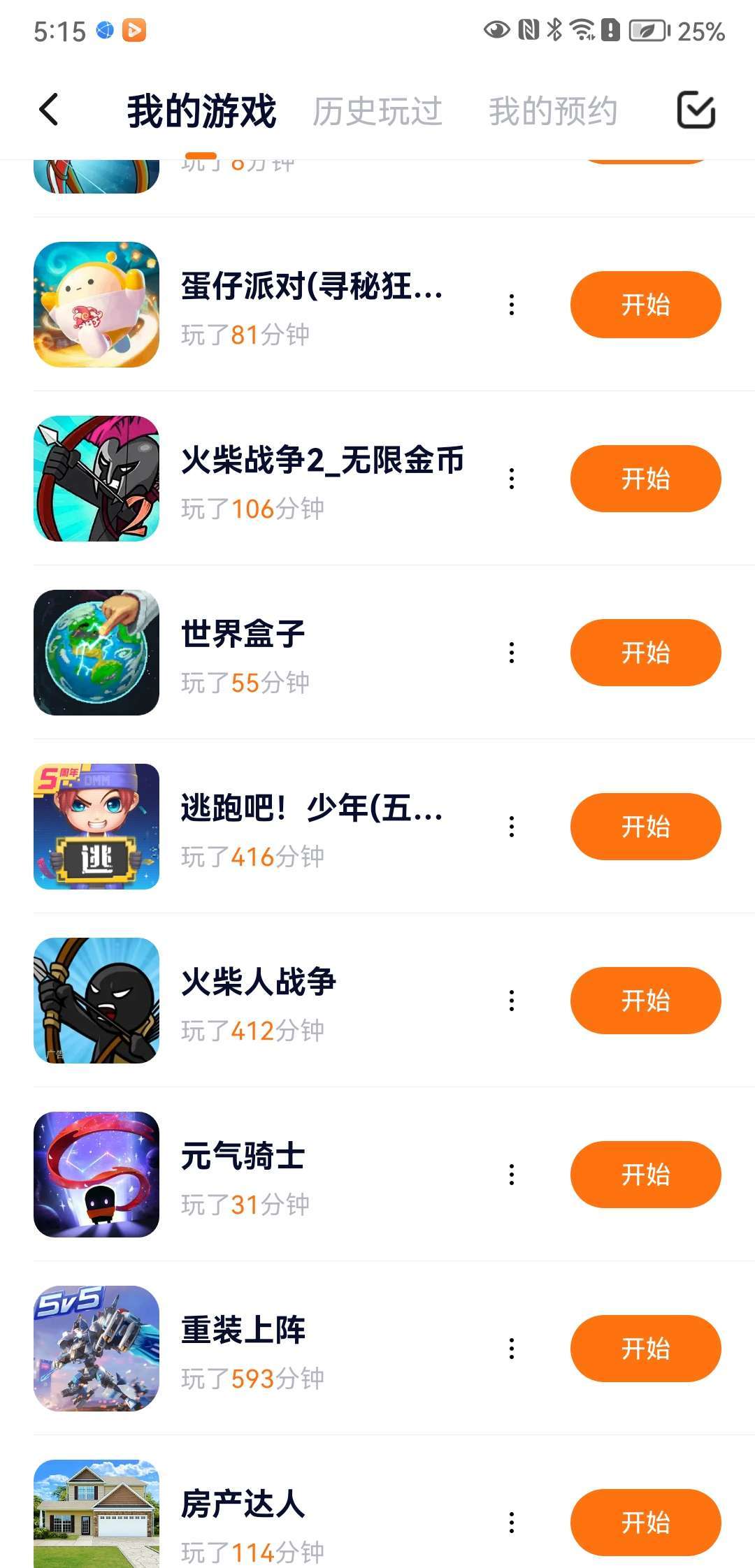Screen dimensions: 755x1568
Task: Switch to the 我的预约 tab
Action: pyautogui.click(x=552, y=111)
